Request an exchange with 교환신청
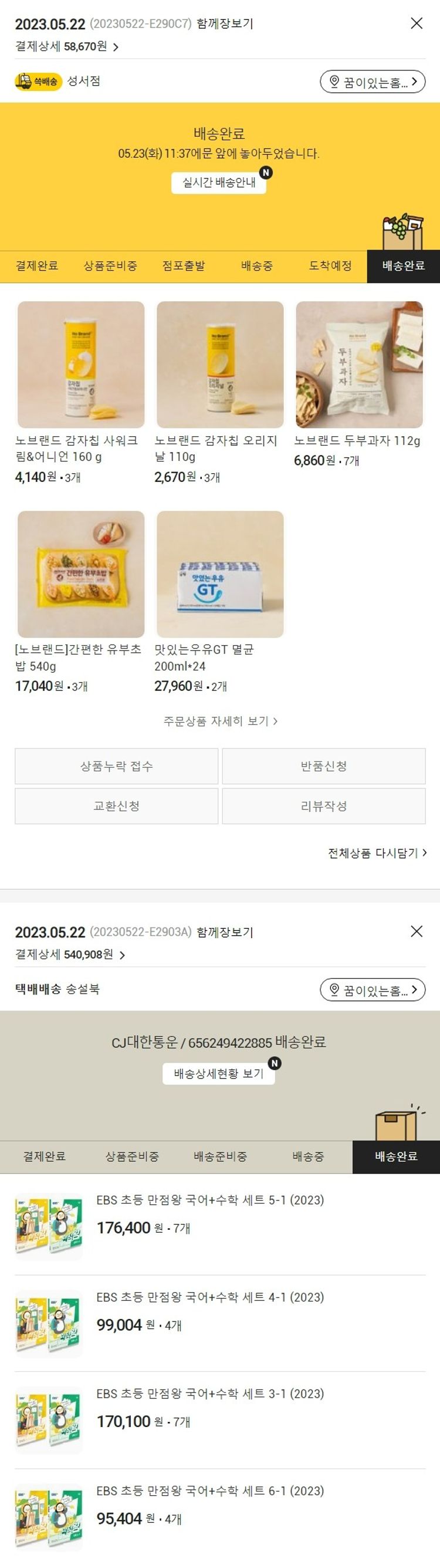The image size is (440, 1568). click(x=116, y=806)
